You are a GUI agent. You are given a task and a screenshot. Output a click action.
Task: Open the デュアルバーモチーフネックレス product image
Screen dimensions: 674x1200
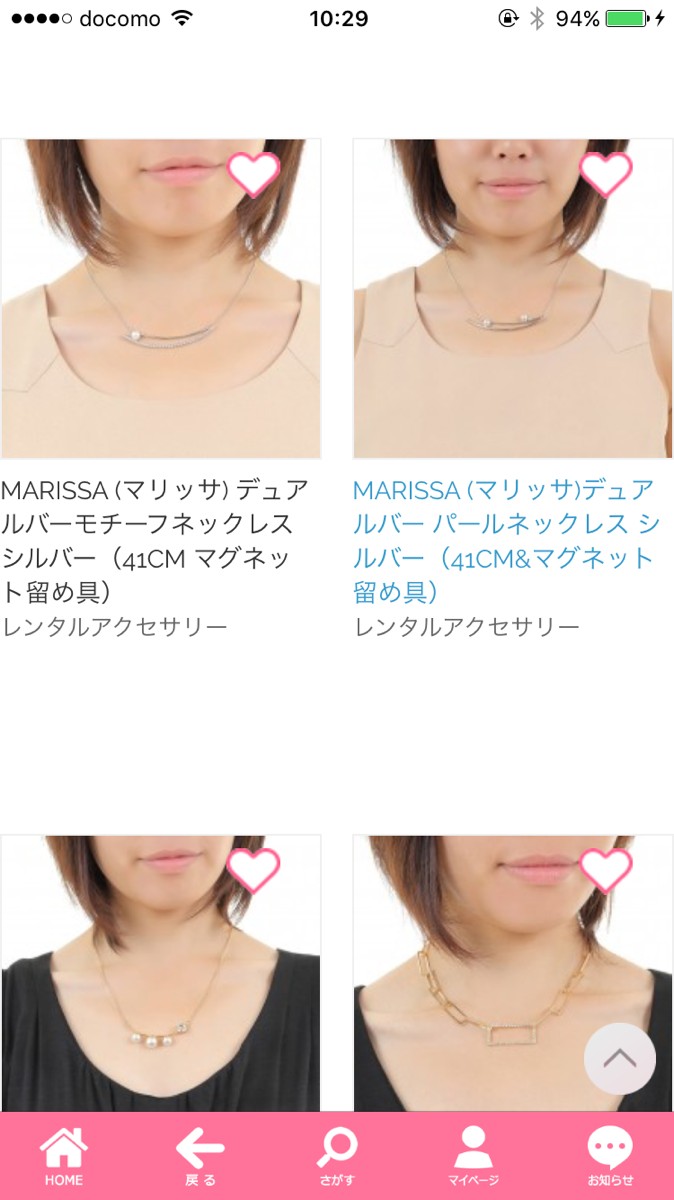tap(161, 298)
